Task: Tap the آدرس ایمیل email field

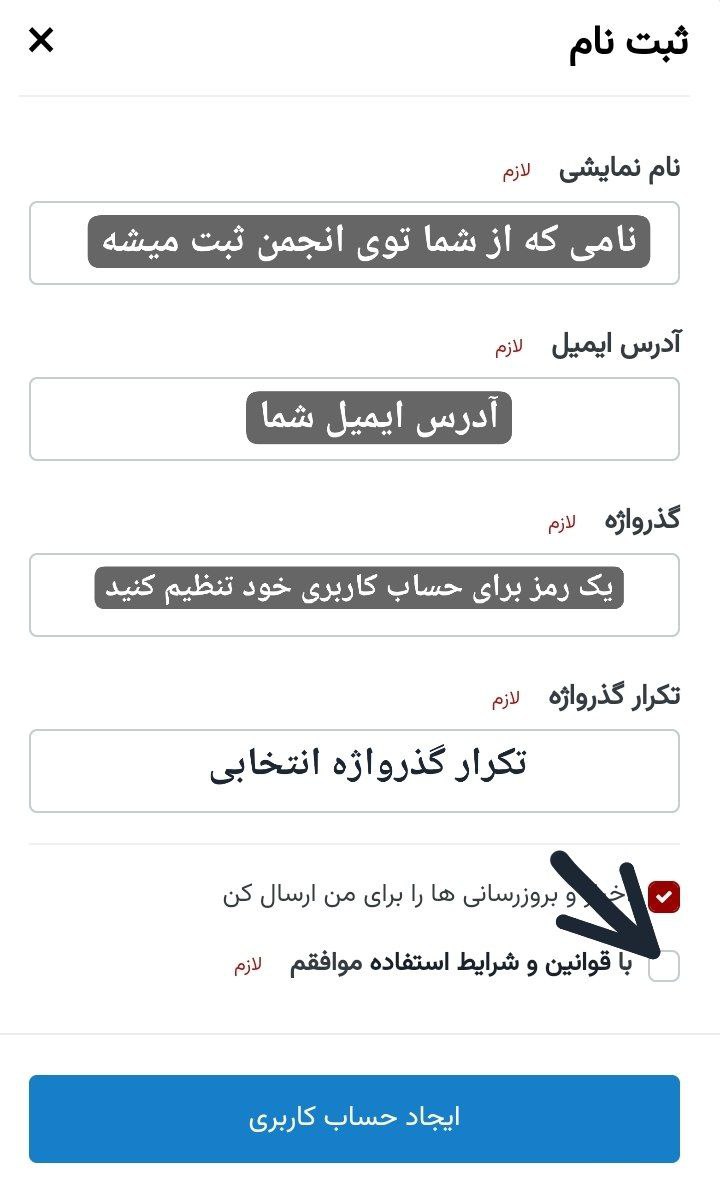Action: click(354, 419)
